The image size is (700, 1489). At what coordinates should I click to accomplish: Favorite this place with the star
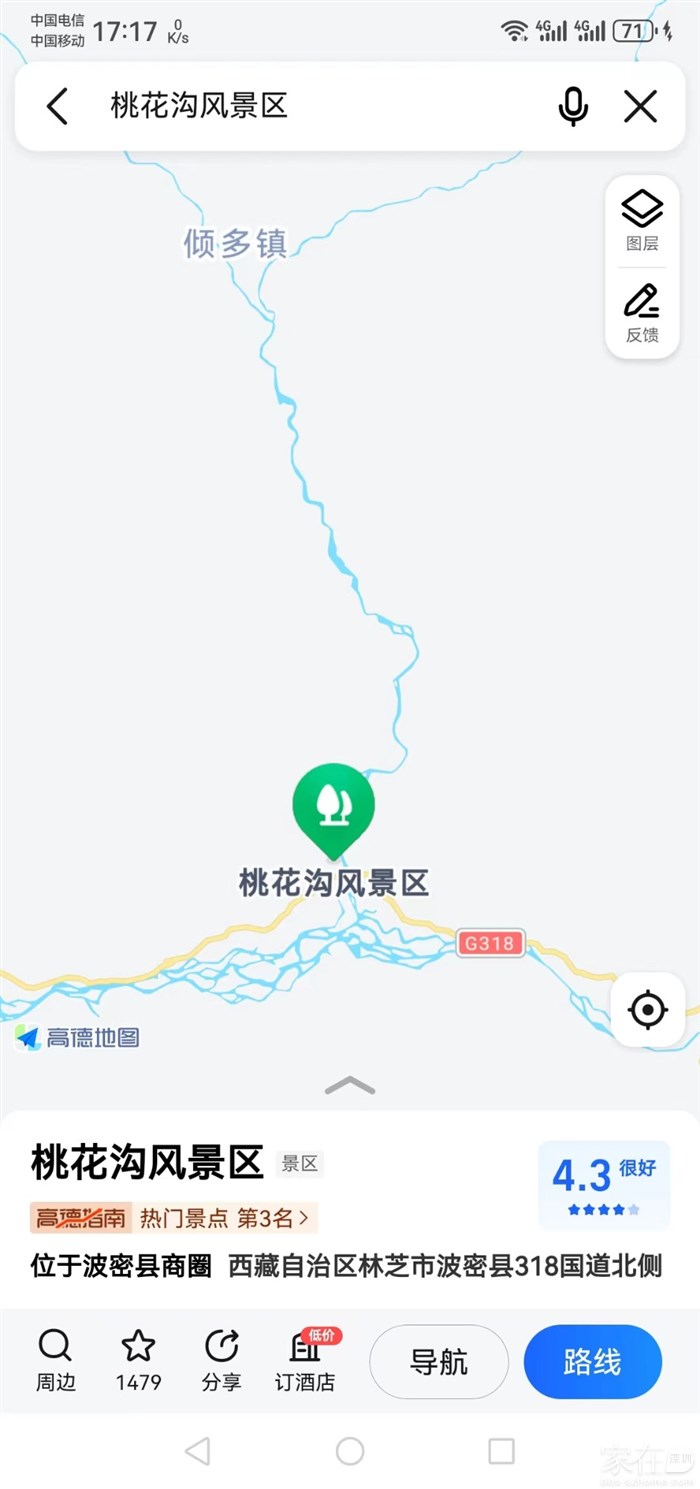(x=138, y=1361)
